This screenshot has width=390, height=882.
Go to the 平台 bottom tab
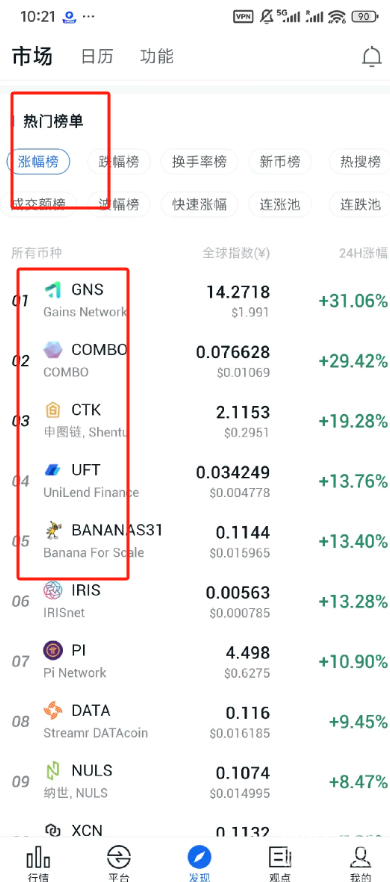[119, 862]
